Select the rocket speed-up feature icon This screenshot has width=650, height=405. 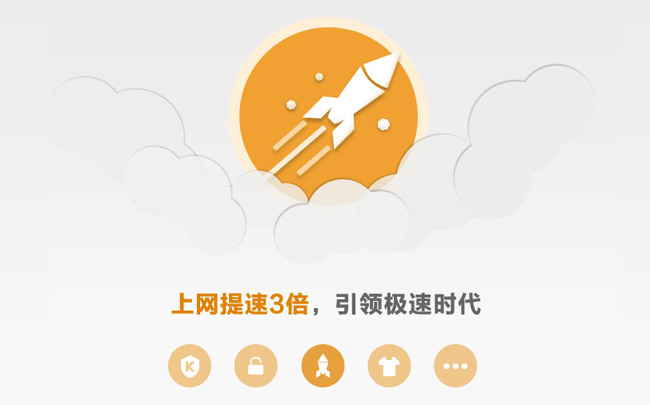tap(323, 366)
